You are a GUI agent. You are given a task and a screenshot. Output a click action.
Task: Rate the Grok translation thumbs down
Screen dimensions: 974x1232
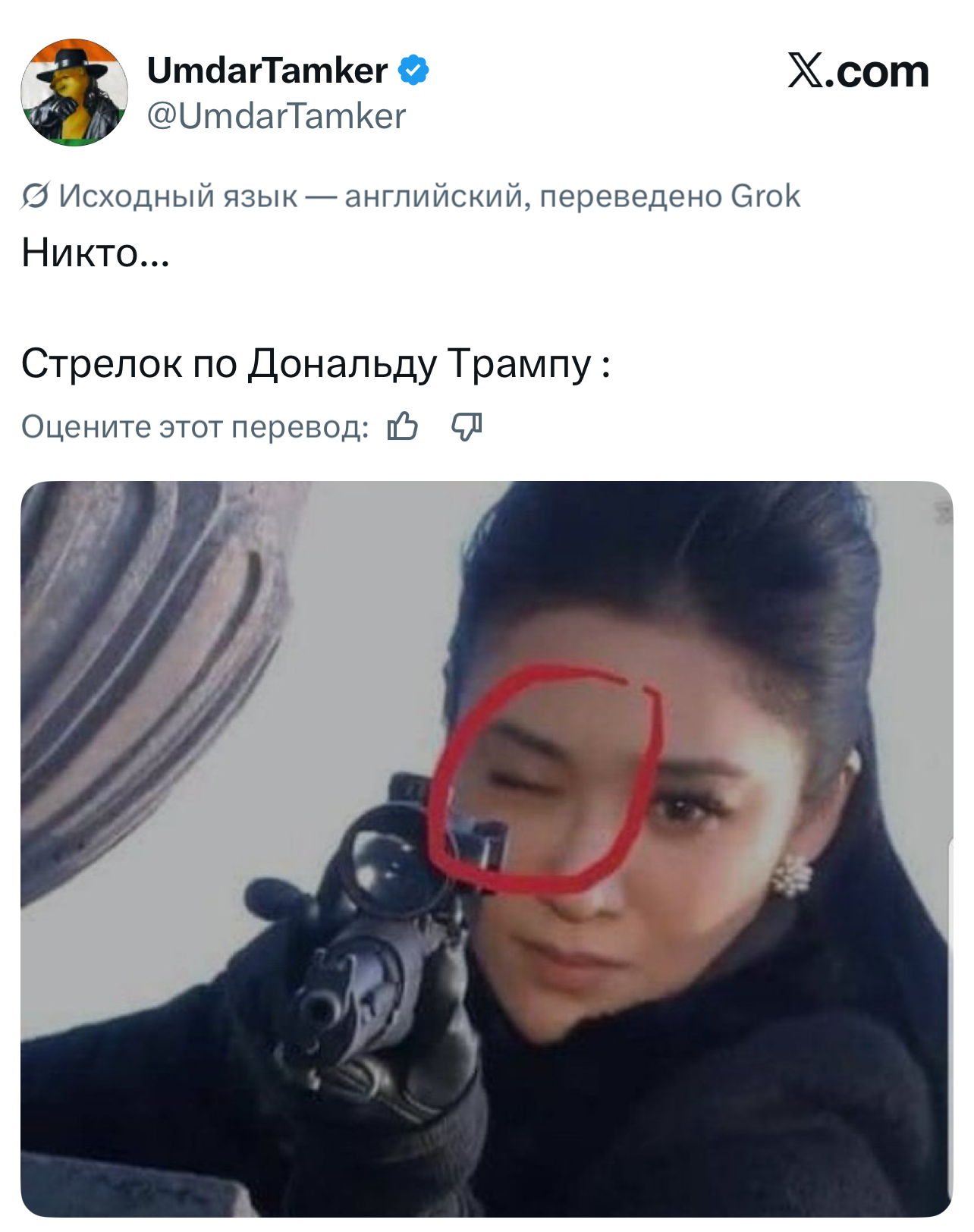(x=467, y=427)
